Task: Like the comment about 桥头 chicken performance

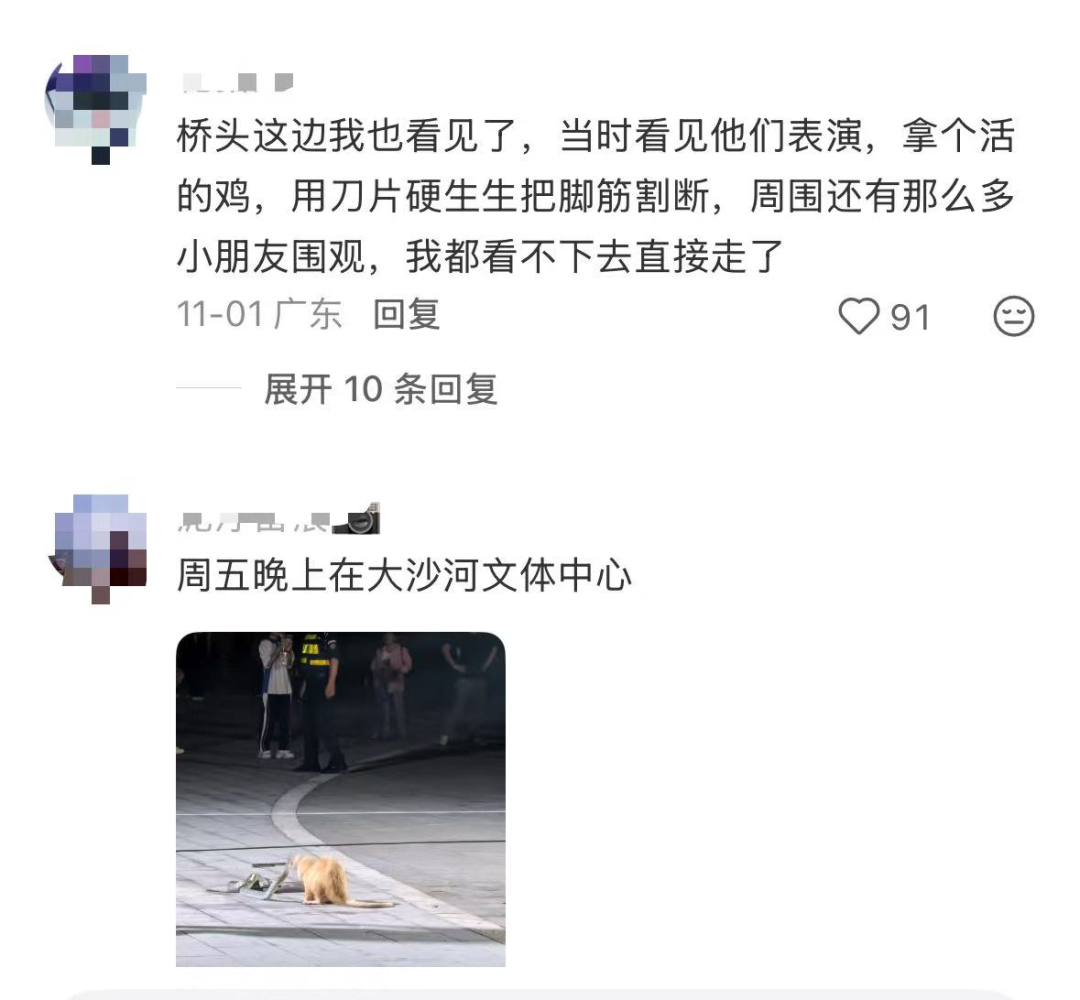Action: point(858,317)
